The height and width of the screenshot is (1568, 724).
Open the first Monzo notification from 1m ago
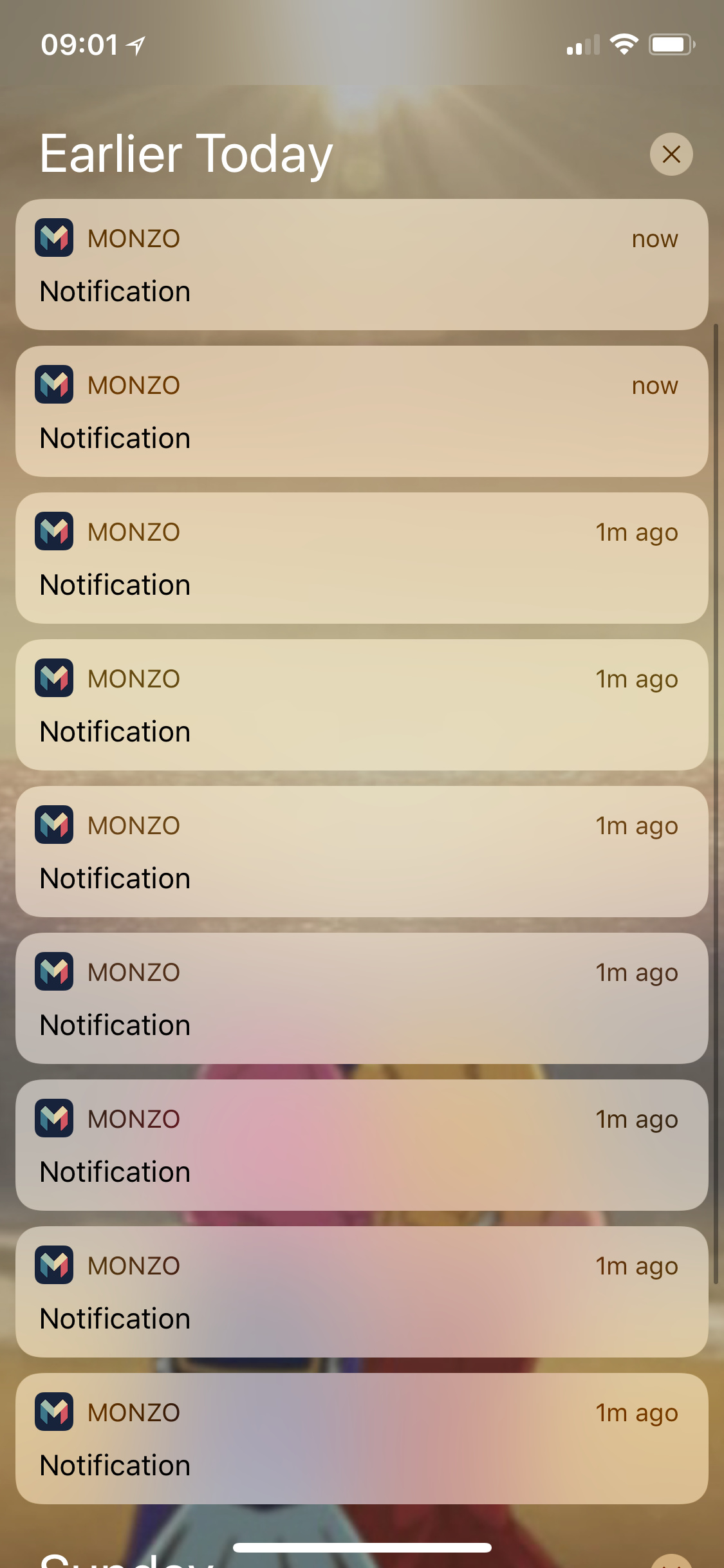[x=362, y=558]
